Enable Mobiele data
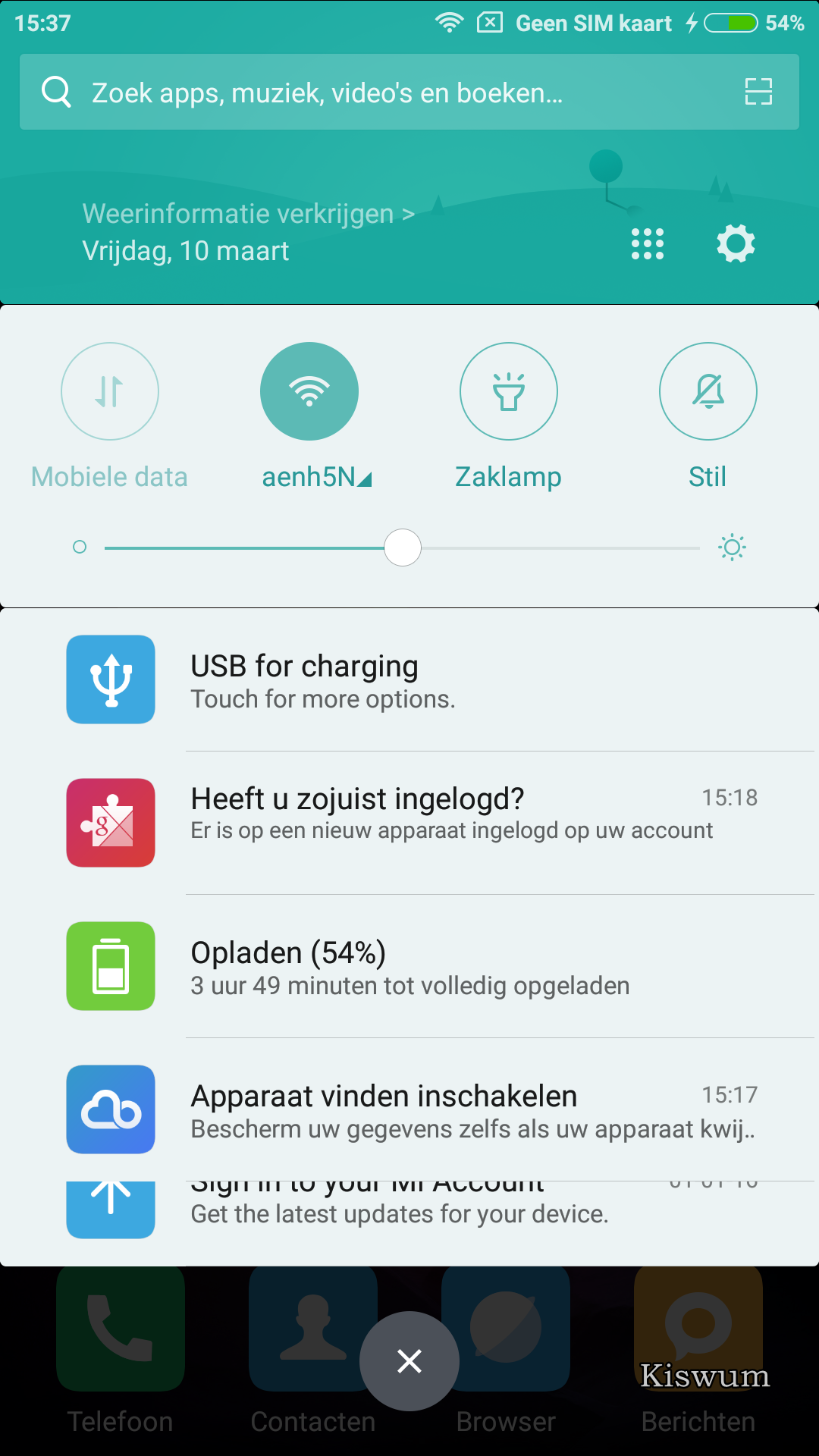Viewport: 819px width, 1456px height. [110, 391]
